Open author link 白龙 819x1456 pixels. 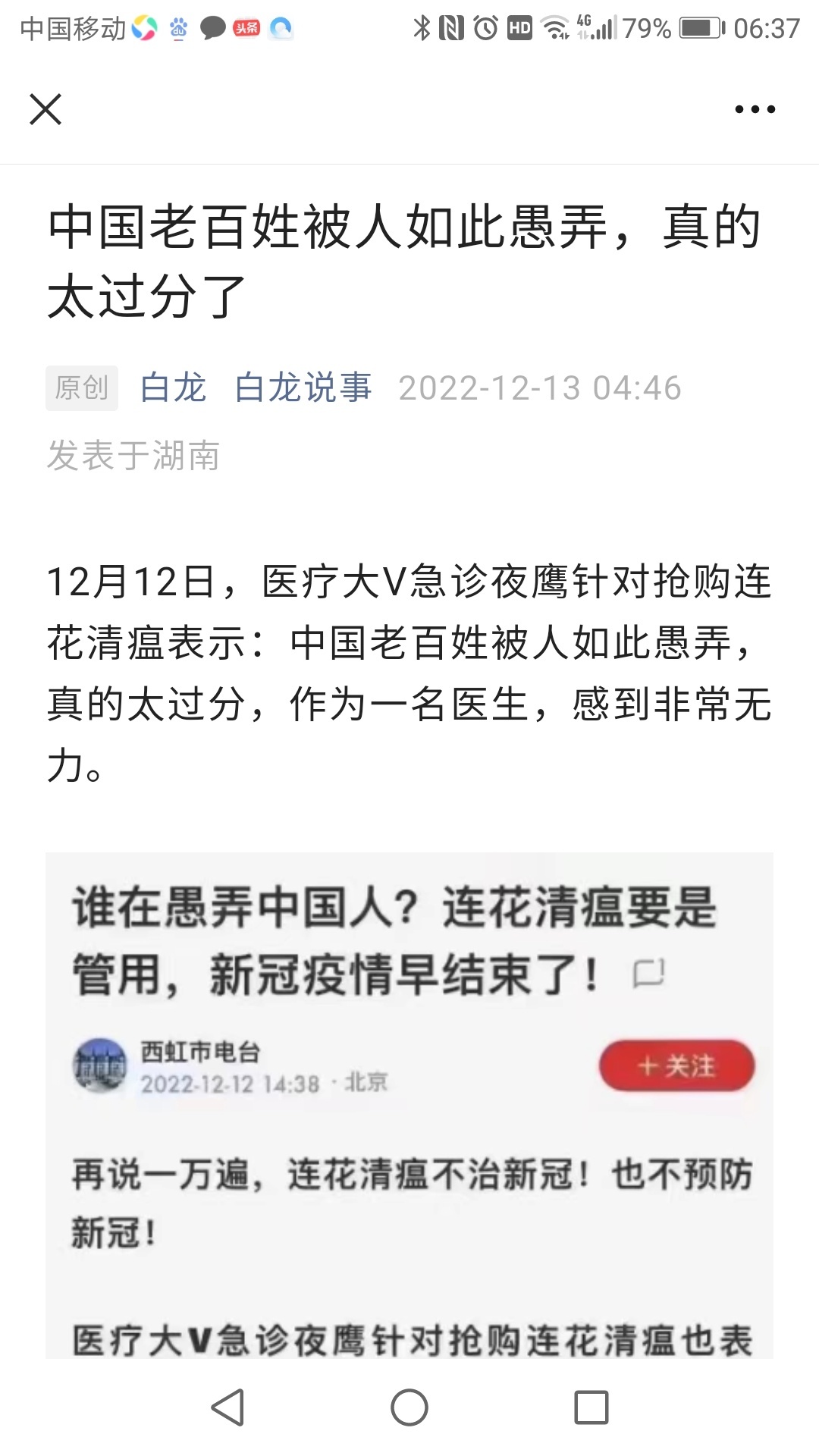(173, 388)
